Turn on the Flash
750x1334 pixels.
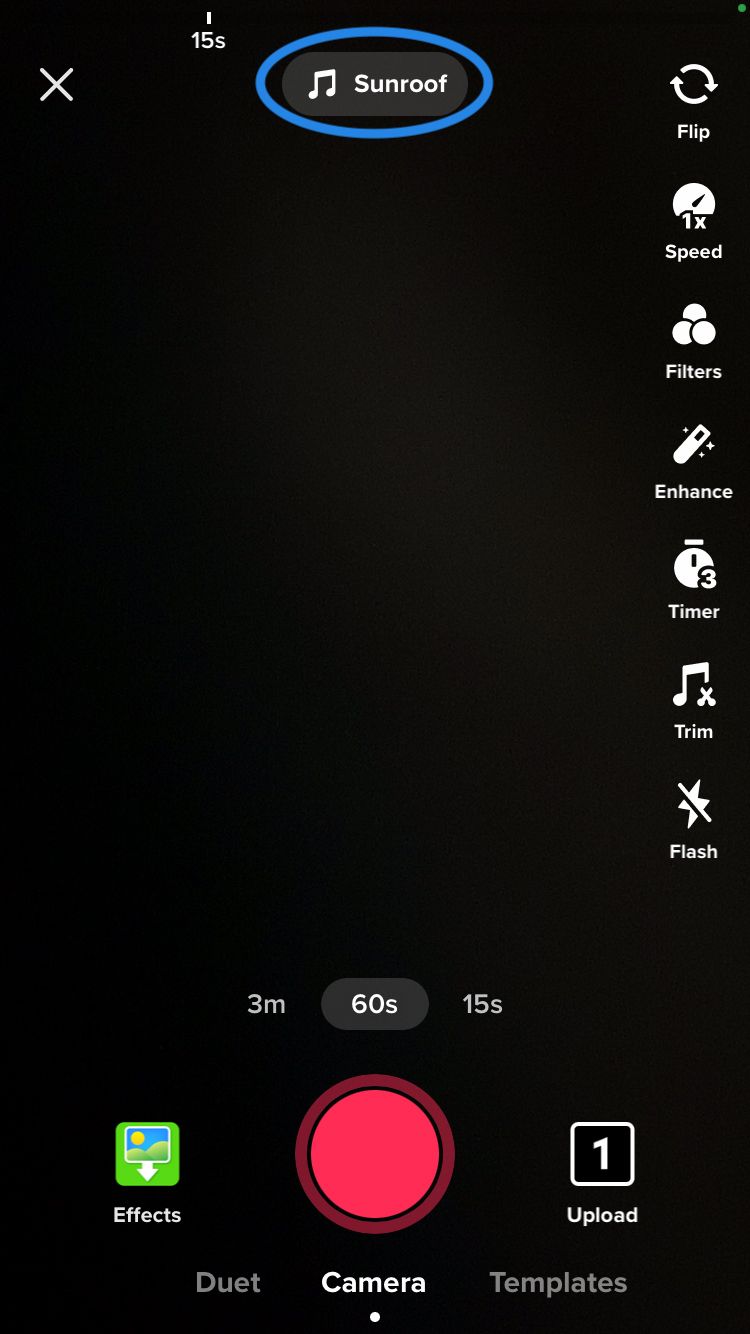point(693,820)
